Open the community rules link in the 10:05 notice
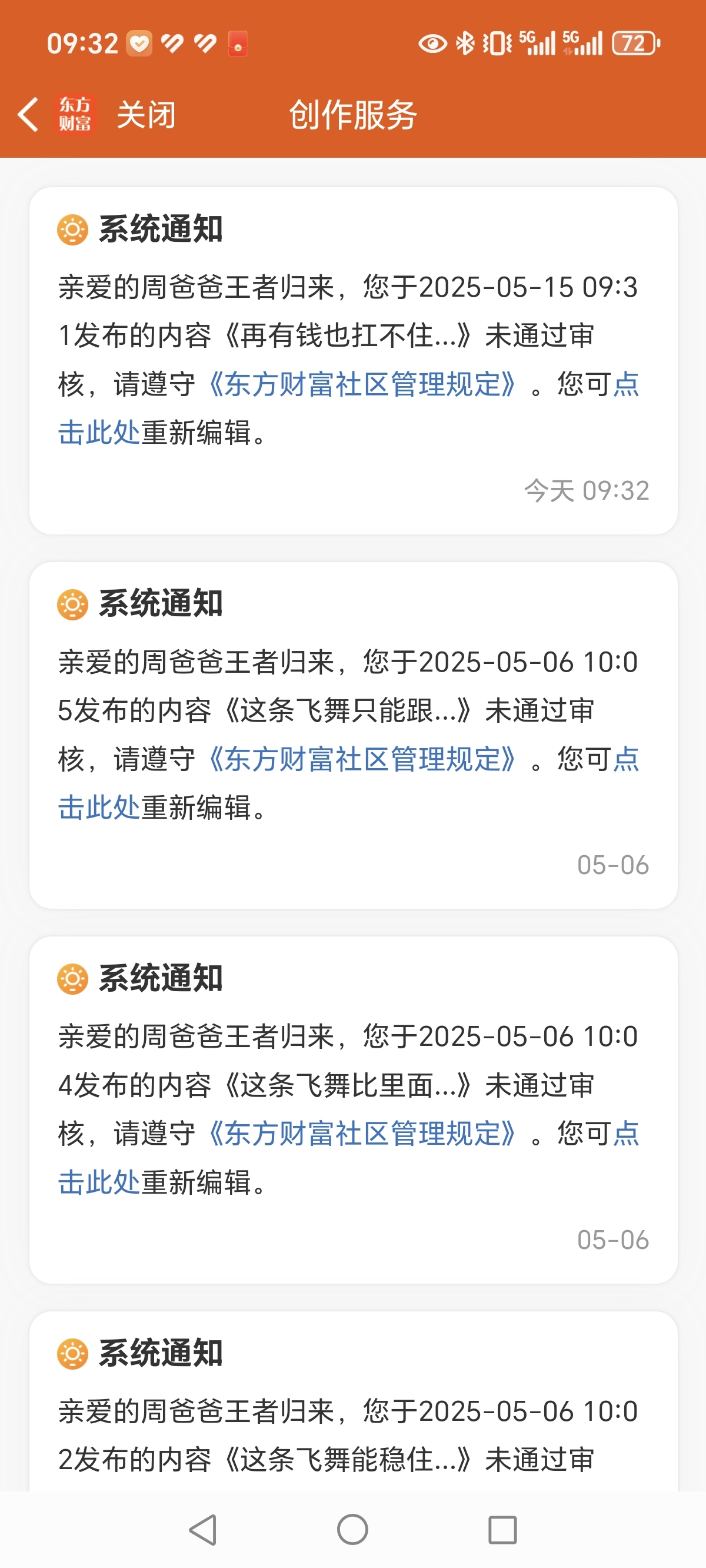706x1568 pixels. tap(362, 759)
